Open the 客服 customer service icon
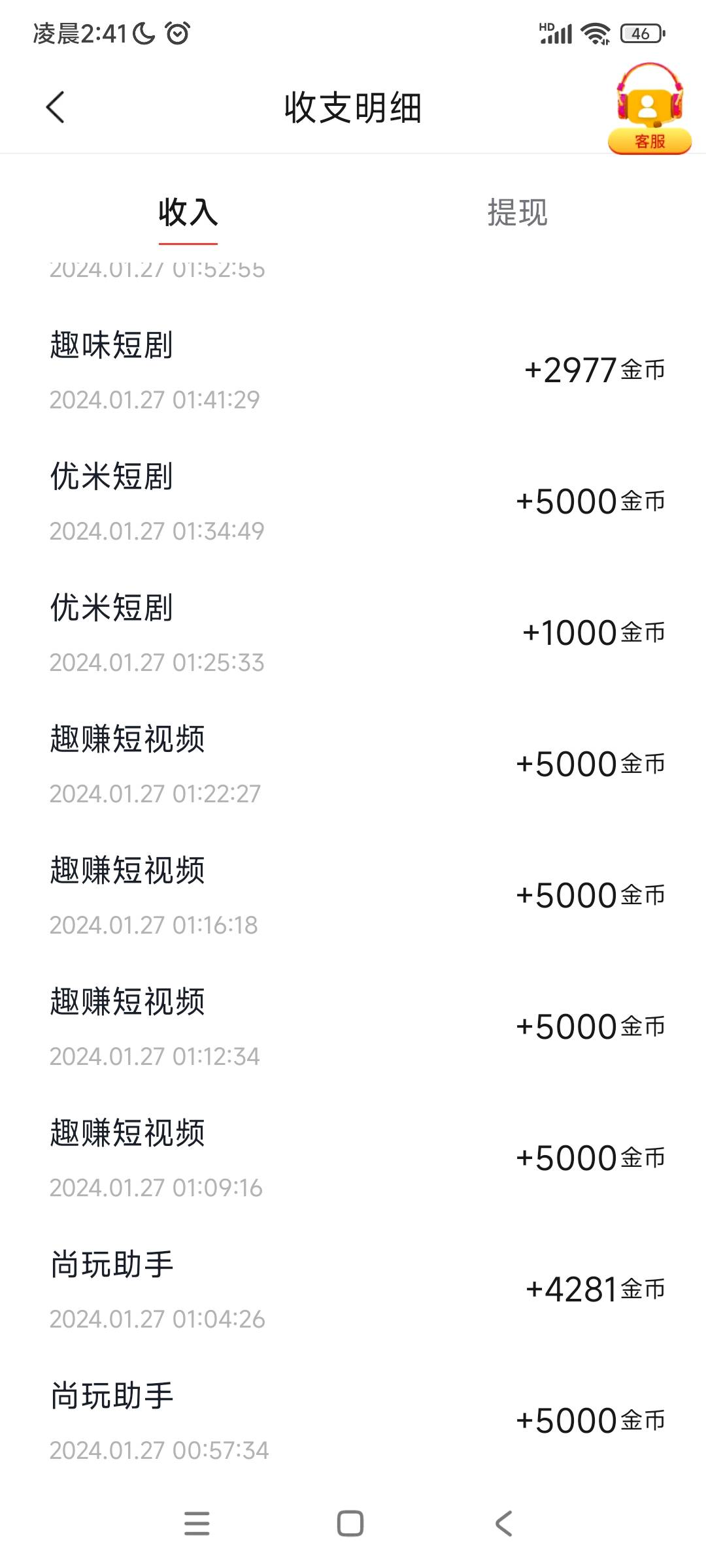Image resolution: width=706 pixels, height=1568 pixels. 650,109
